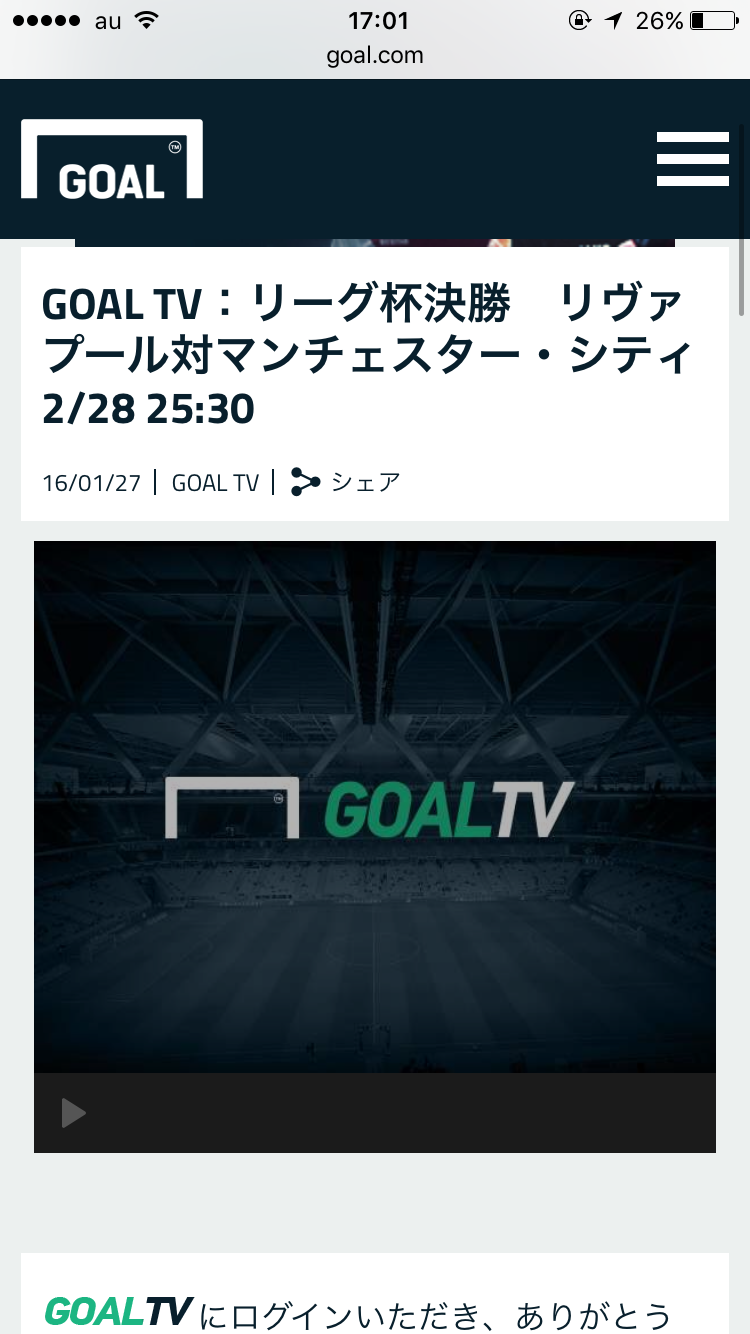Open the GOAL TV video player tile

(x=375, y=806)
